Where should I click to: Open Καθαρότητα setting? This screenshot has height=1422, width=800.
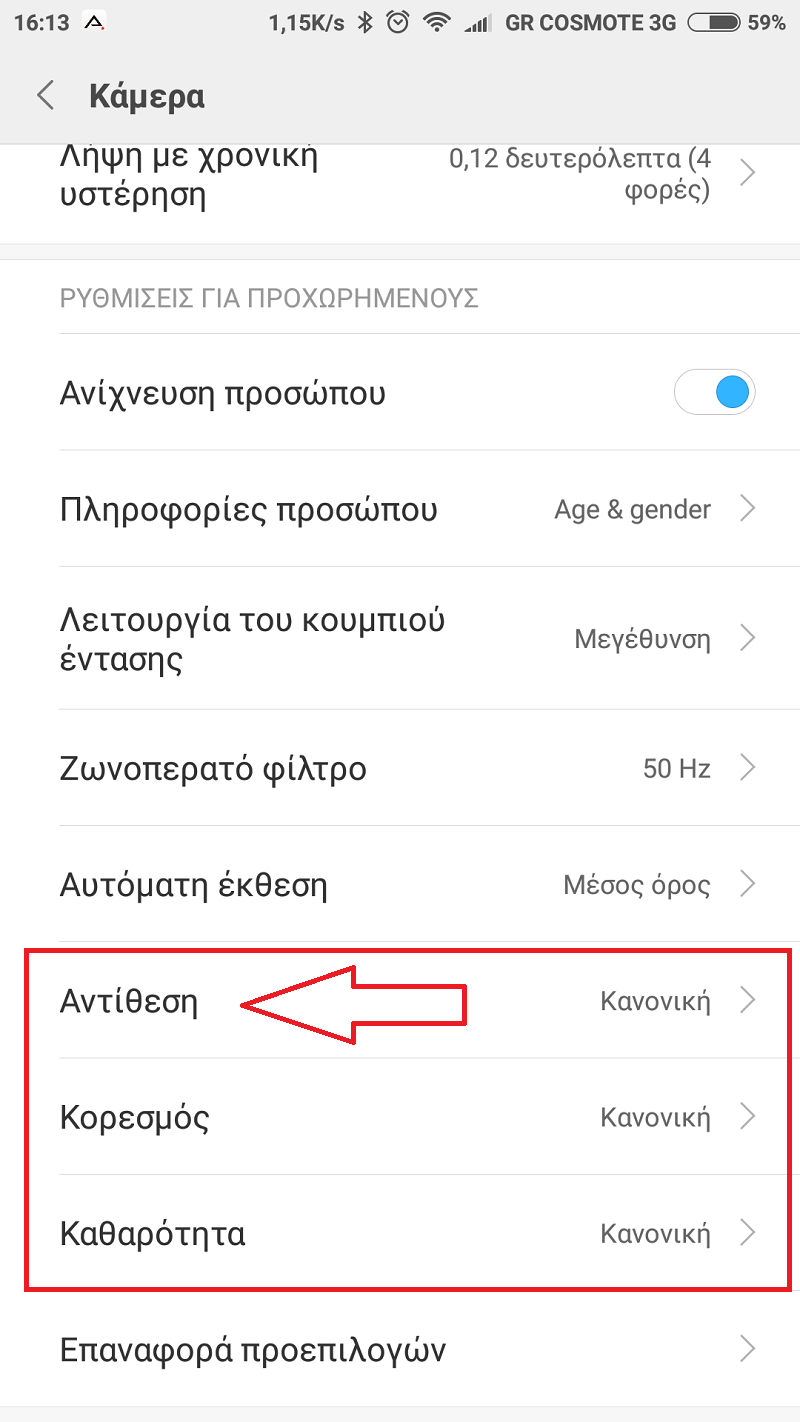tap(400, 1233)
